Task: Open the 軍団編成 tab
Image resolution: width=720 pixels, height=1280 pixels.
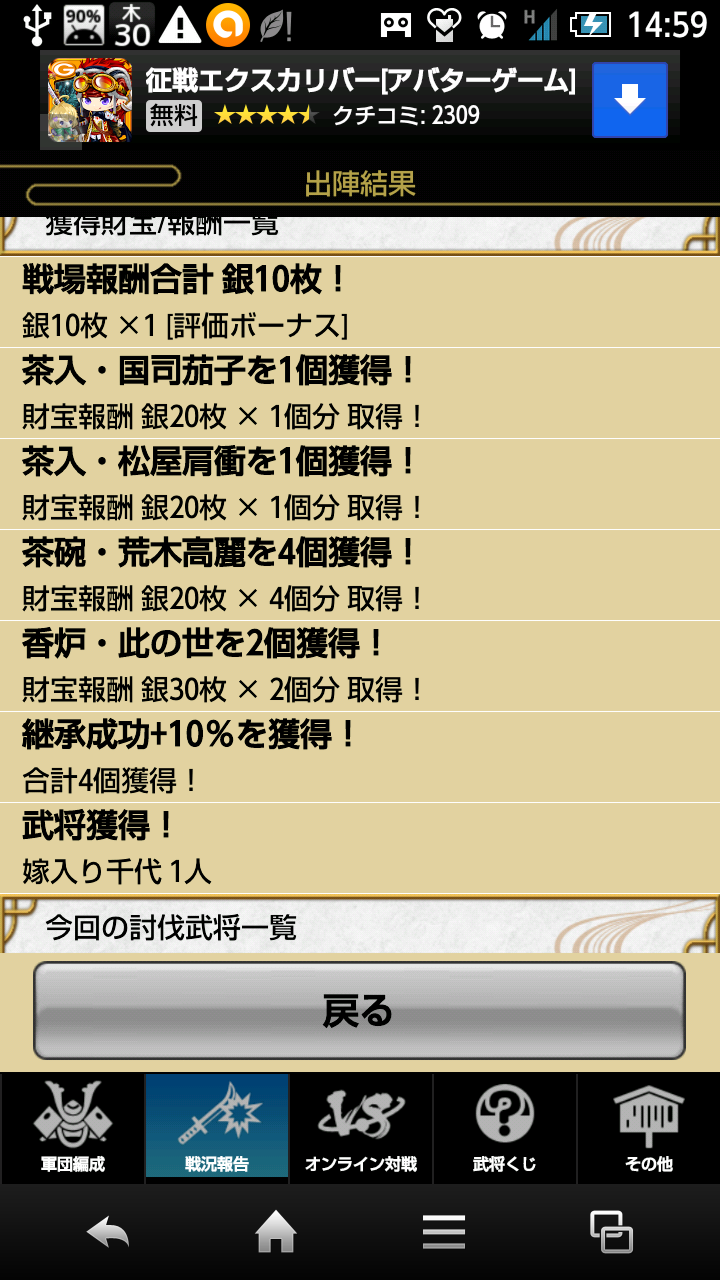Action: (x=72, y=1128)
